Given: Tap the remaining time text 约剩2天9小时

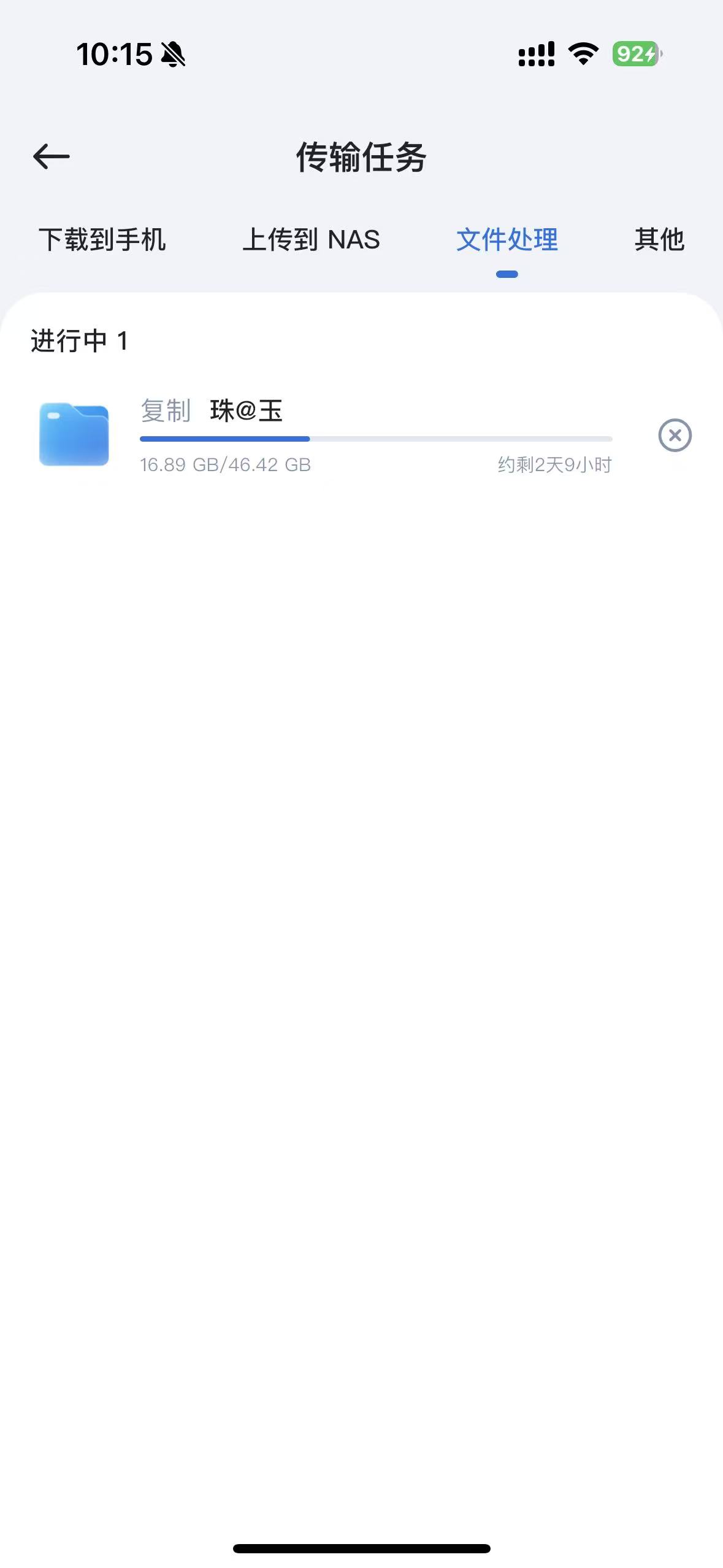Looking at the screenshot, I should 554,464.
